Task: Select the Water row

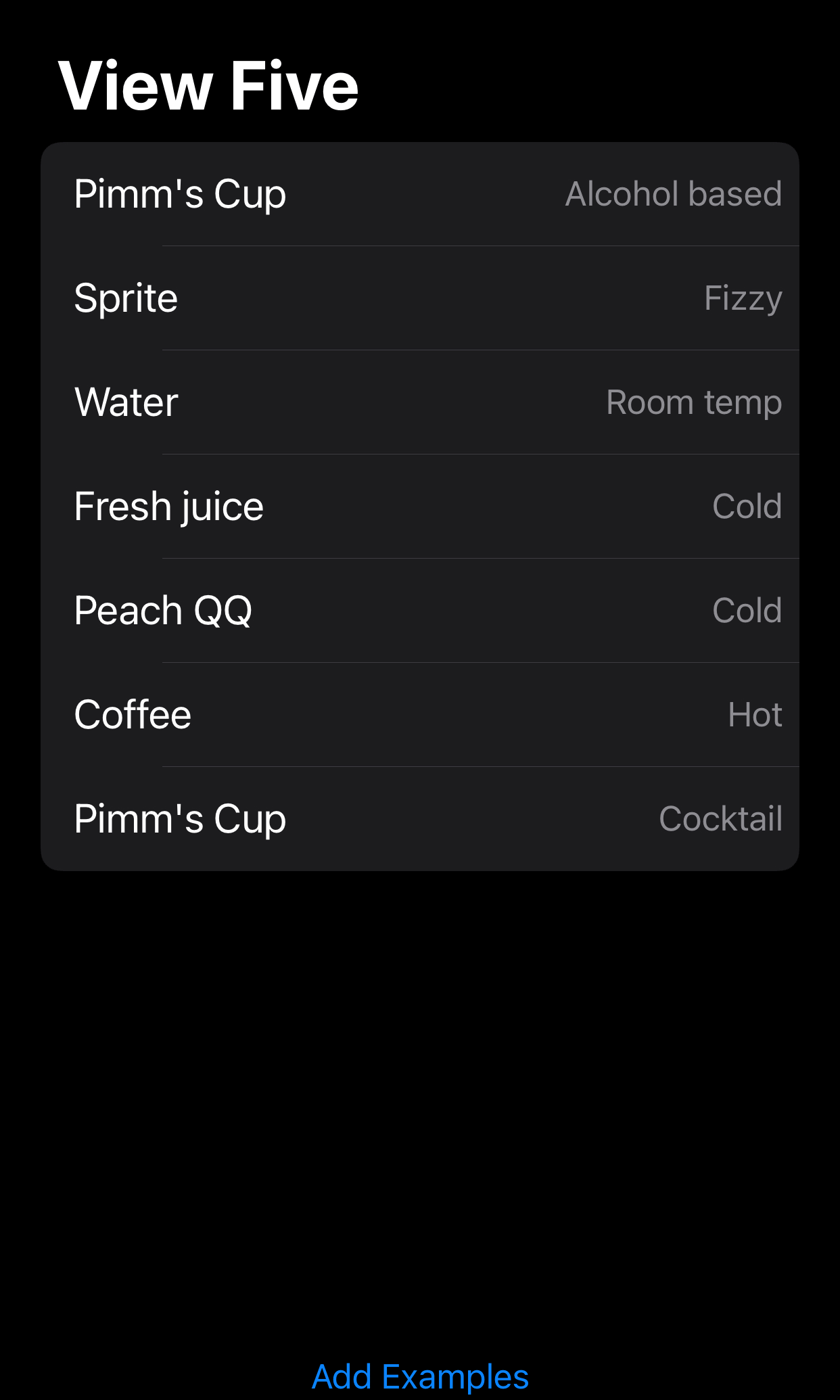Action: (x=420, y=402)
